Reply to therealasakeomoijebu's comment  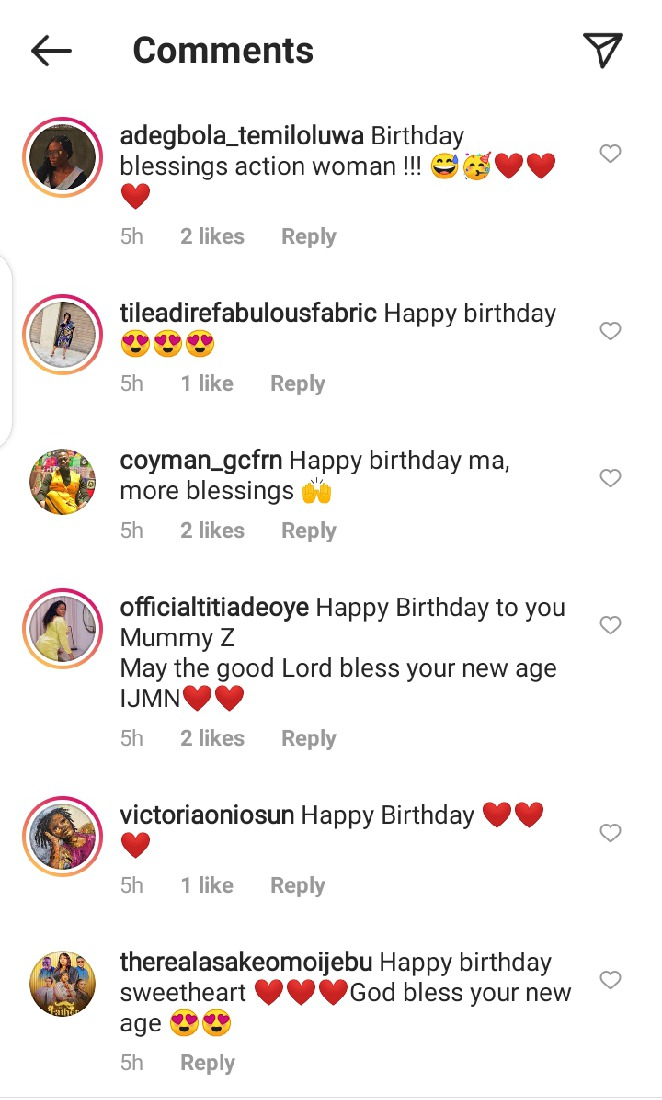(207, 1063)
